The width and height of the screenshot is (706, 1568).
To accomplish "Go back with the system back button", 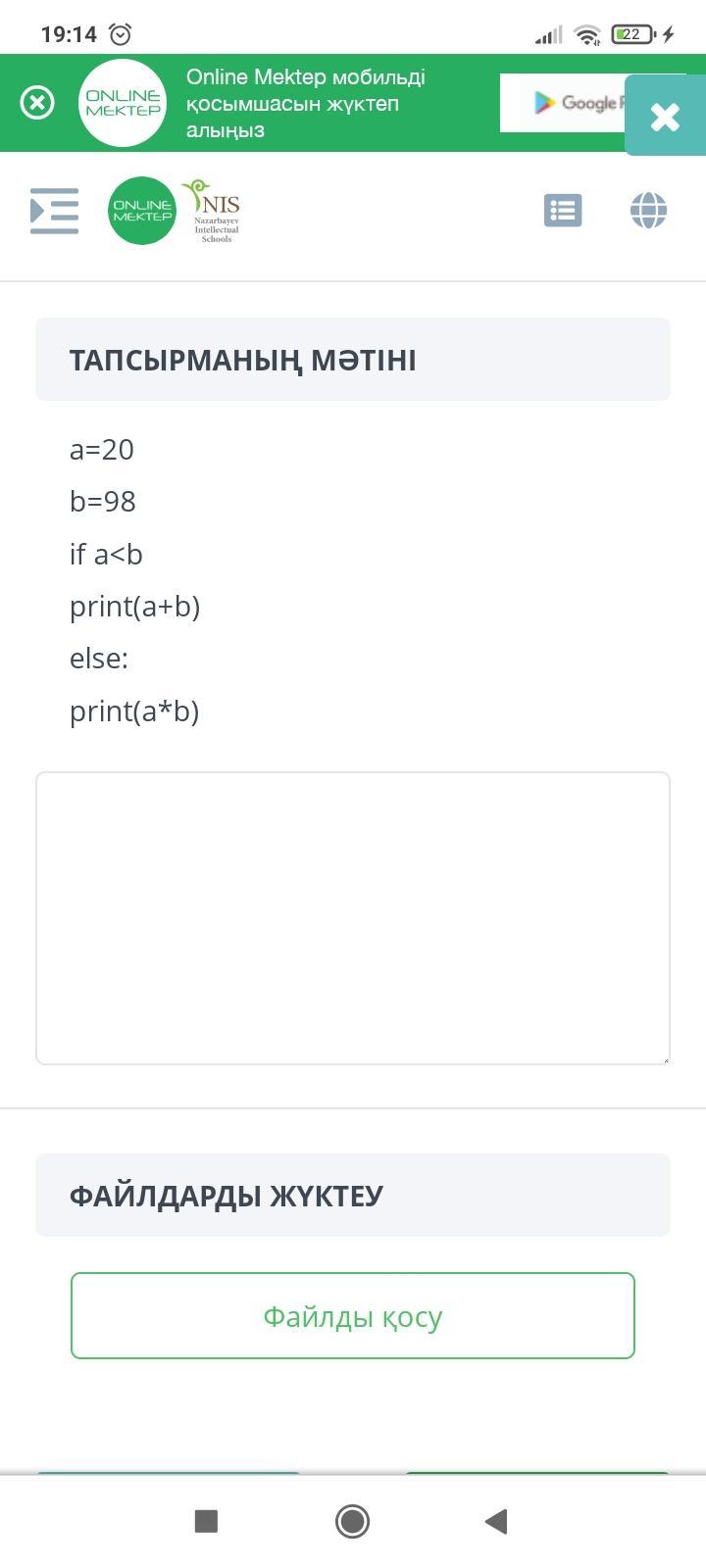I will tap(496, 1521).
